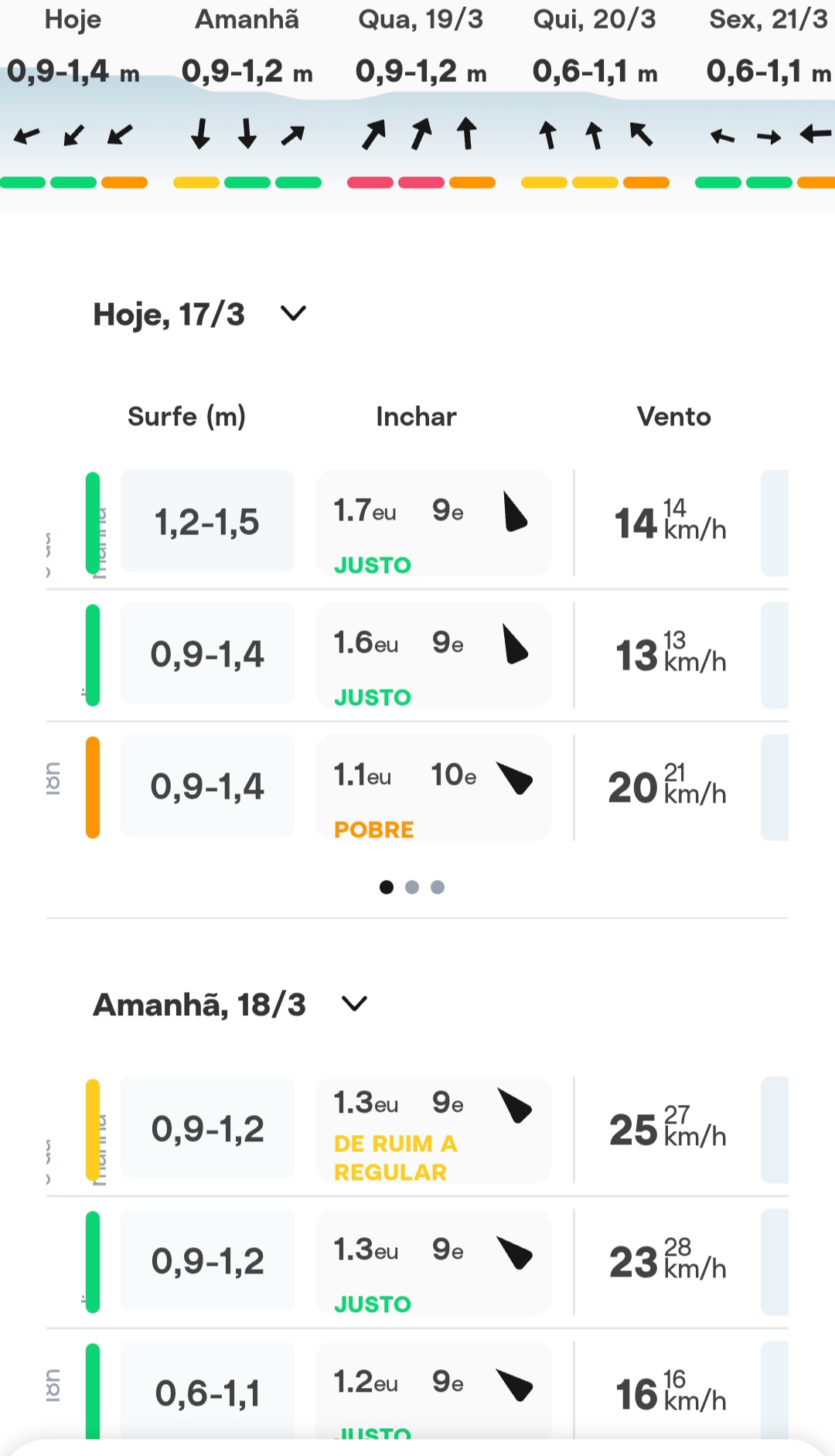The image size is (835, 1456).
Task: Collapse the Amanhã, 18/3 section chevron
Action: pyautogui.click(x=354, y=1004)
